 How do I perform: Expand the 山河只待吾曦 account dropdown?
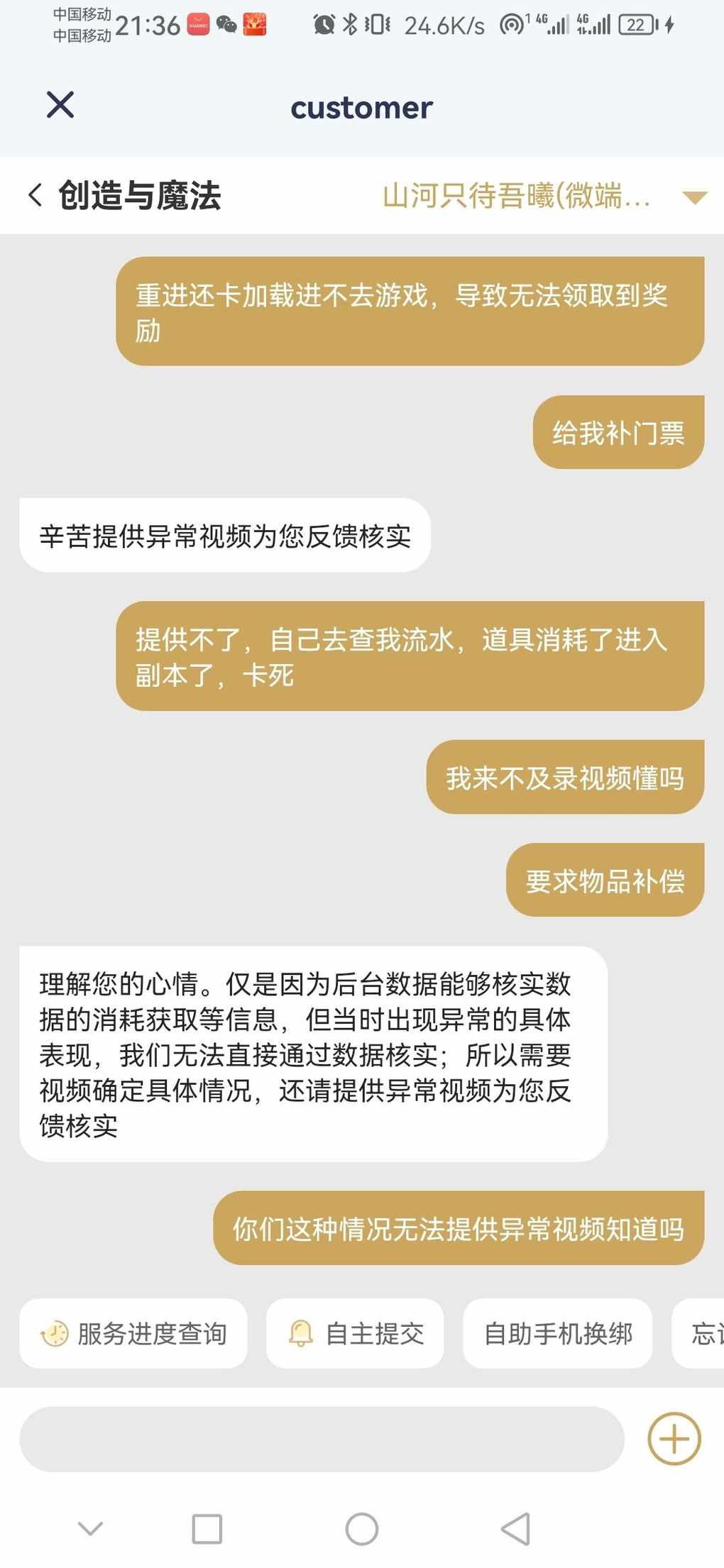tap(693, 197)
